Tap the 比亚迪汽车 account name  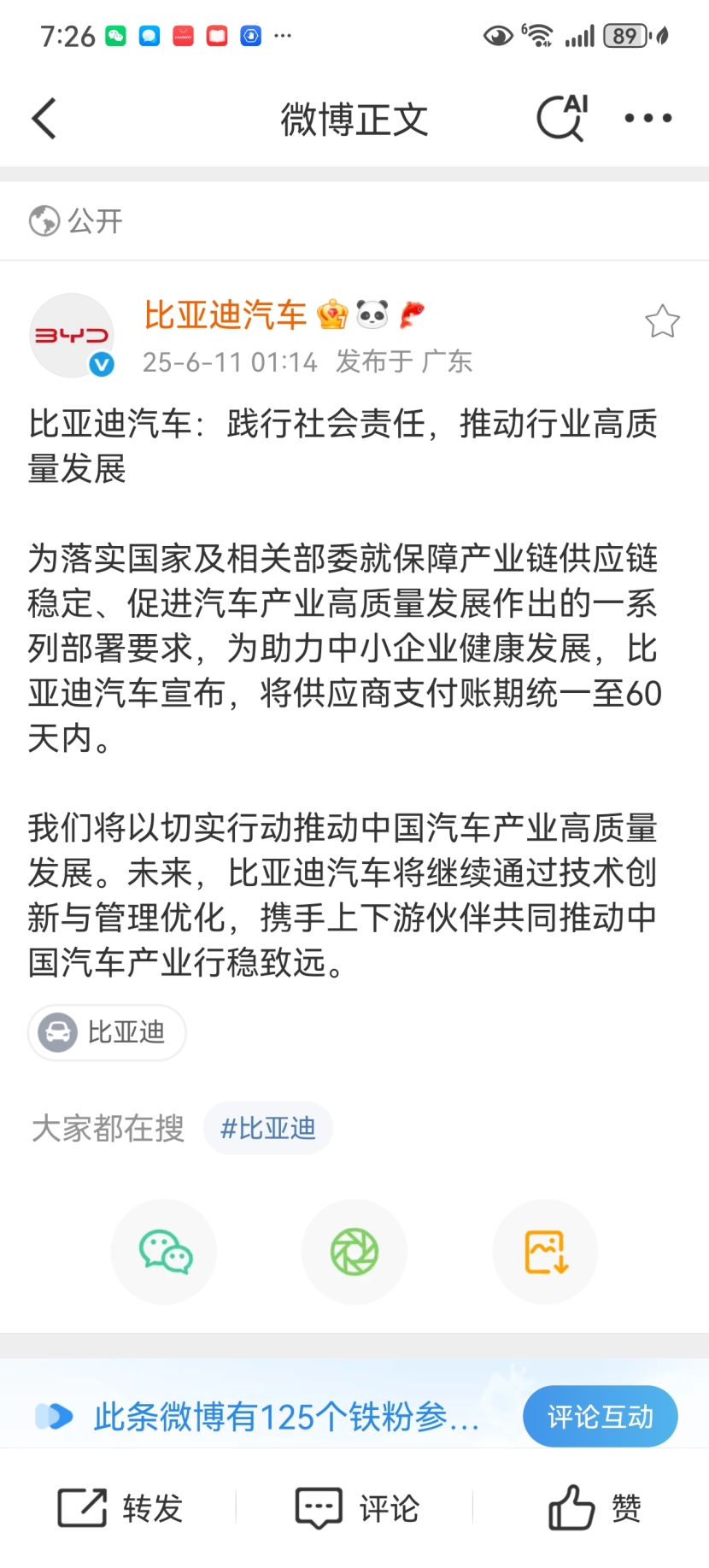tap(225, 315)
